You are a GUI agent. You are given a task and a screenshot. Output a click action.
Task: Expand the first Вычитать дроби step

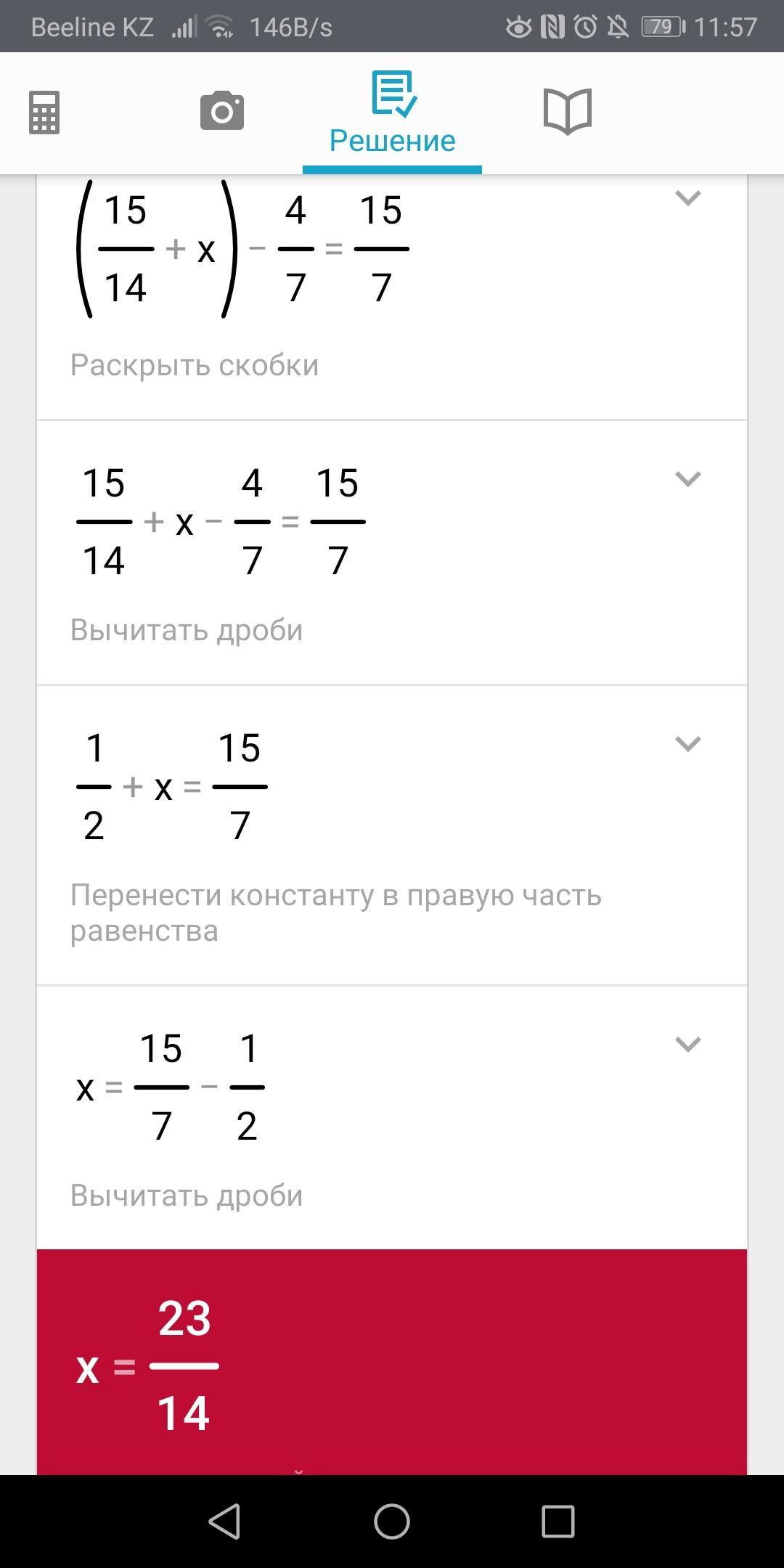coord(688,478)
